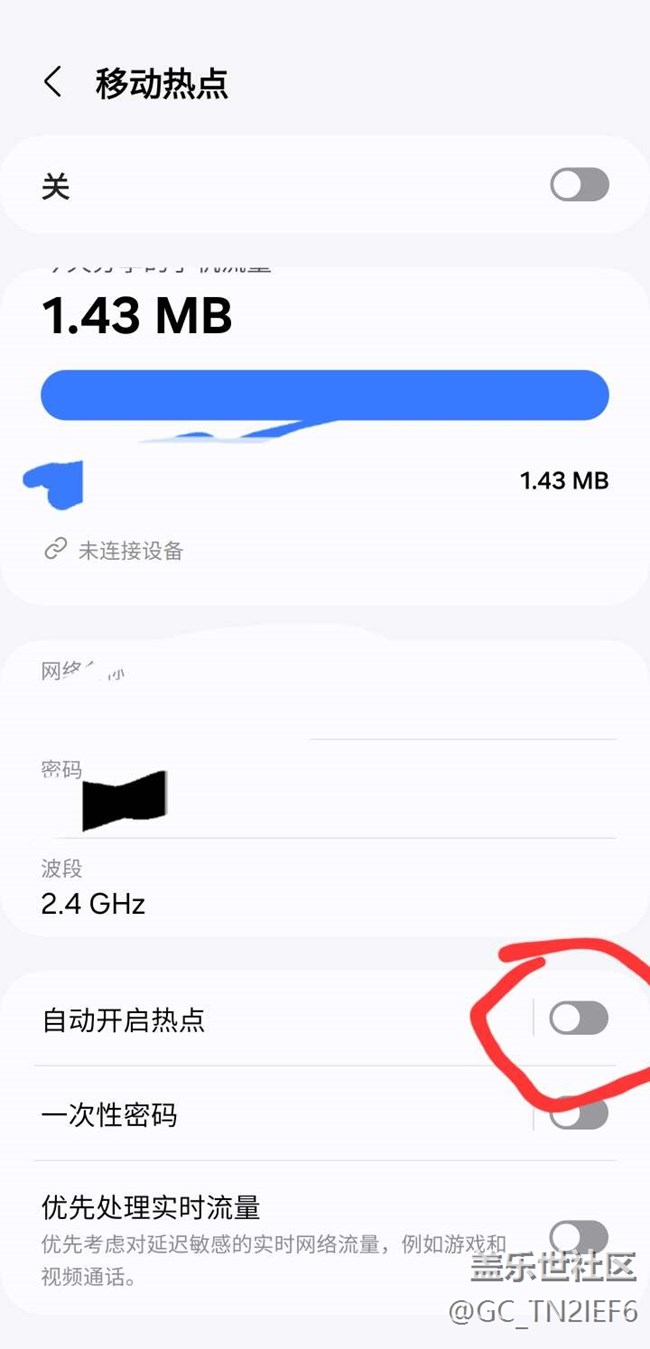Go back from the 移动热点 screen
The width and height of the screenshot is (650, 1349).
53,83
